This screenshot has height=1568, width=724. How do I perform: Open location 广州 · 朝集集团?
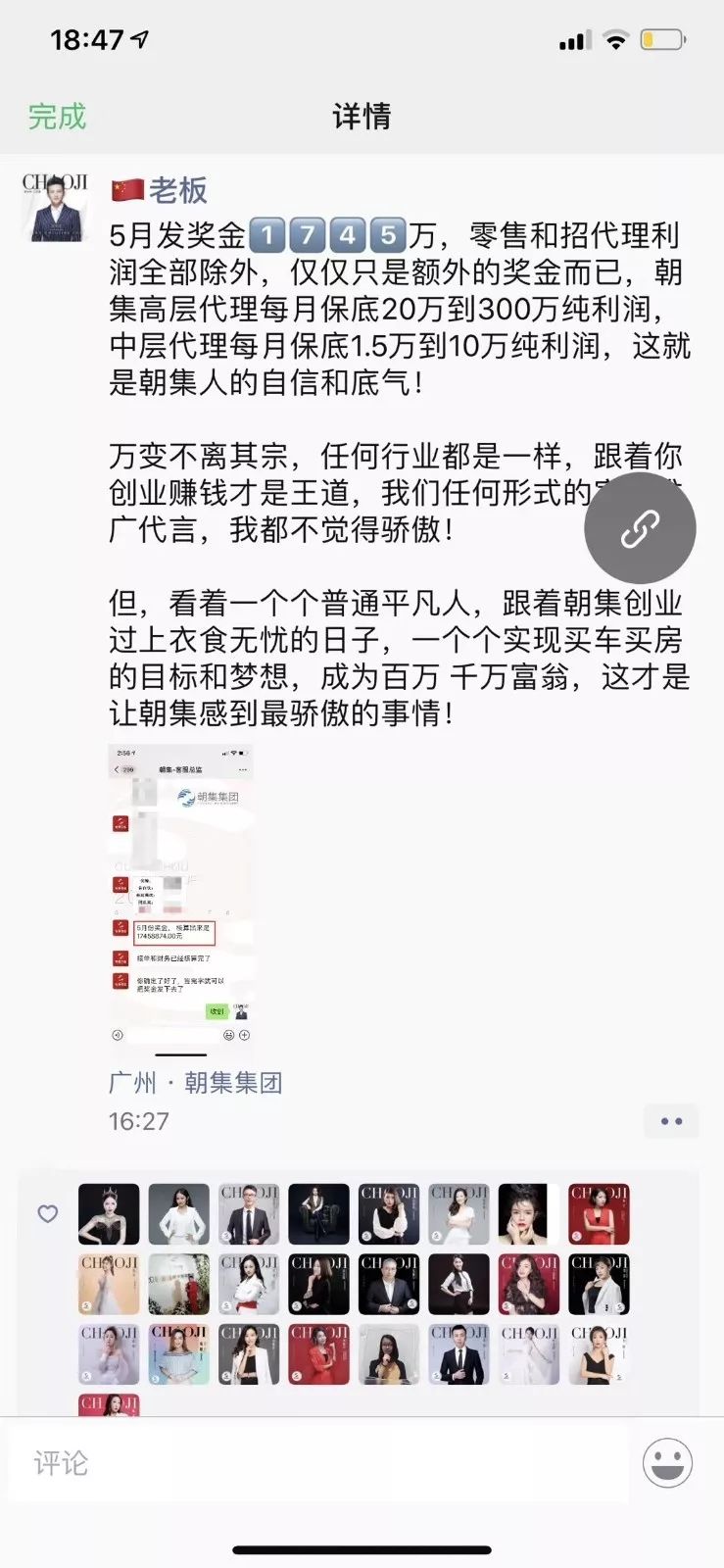click(195, 1083)
